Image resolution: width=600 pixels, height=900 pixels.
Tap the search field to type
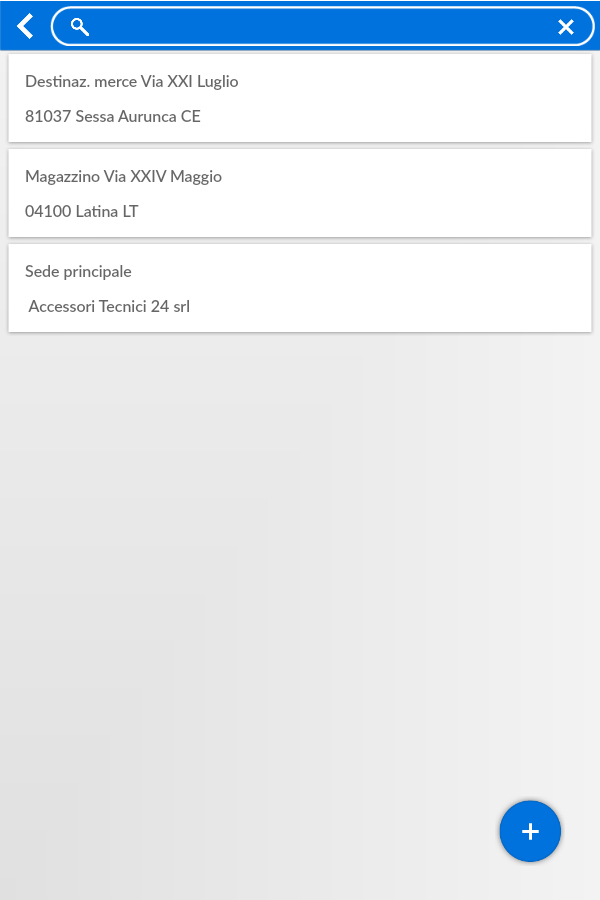pos(320,27)
